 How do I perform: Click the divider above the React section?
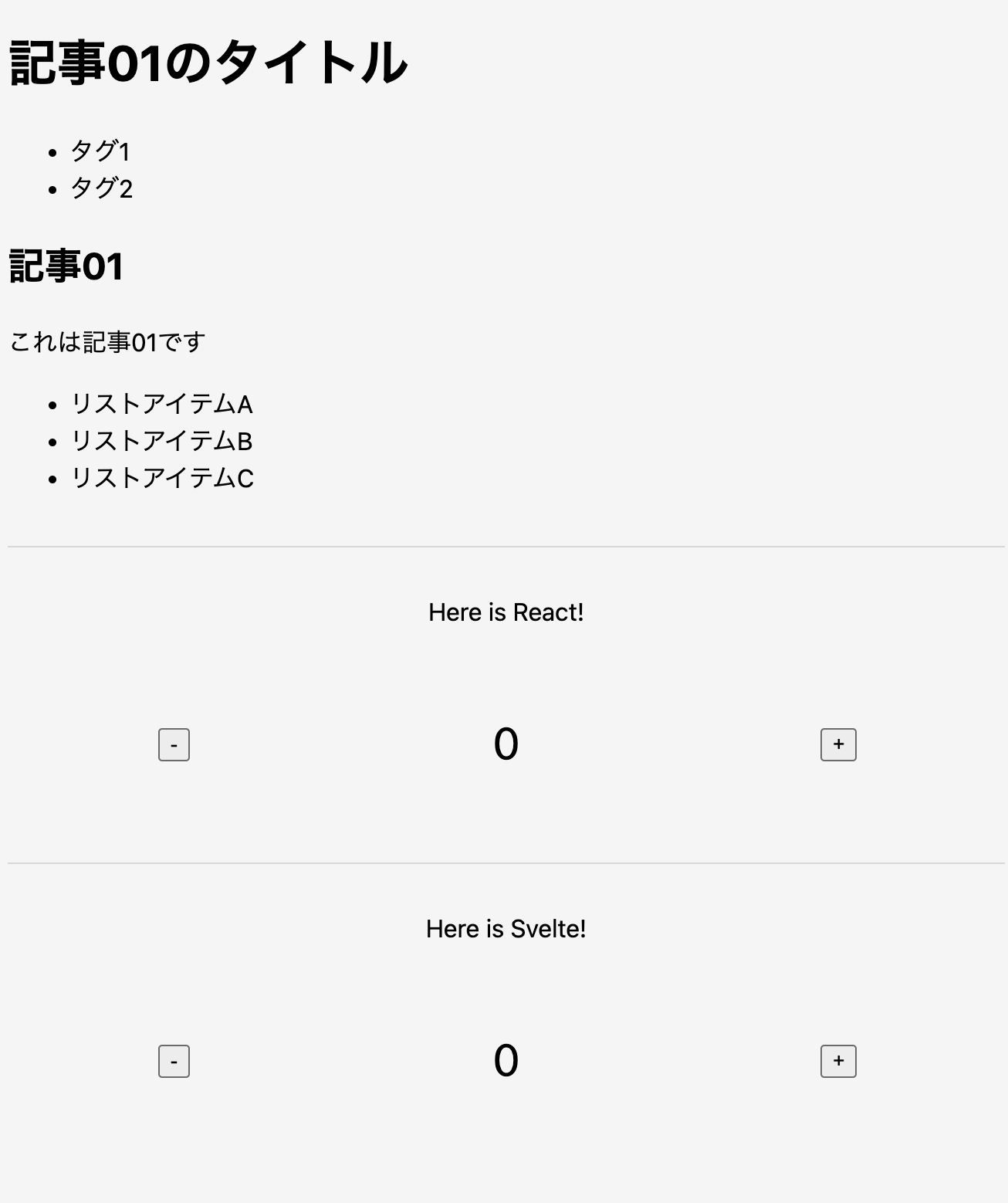504,545
